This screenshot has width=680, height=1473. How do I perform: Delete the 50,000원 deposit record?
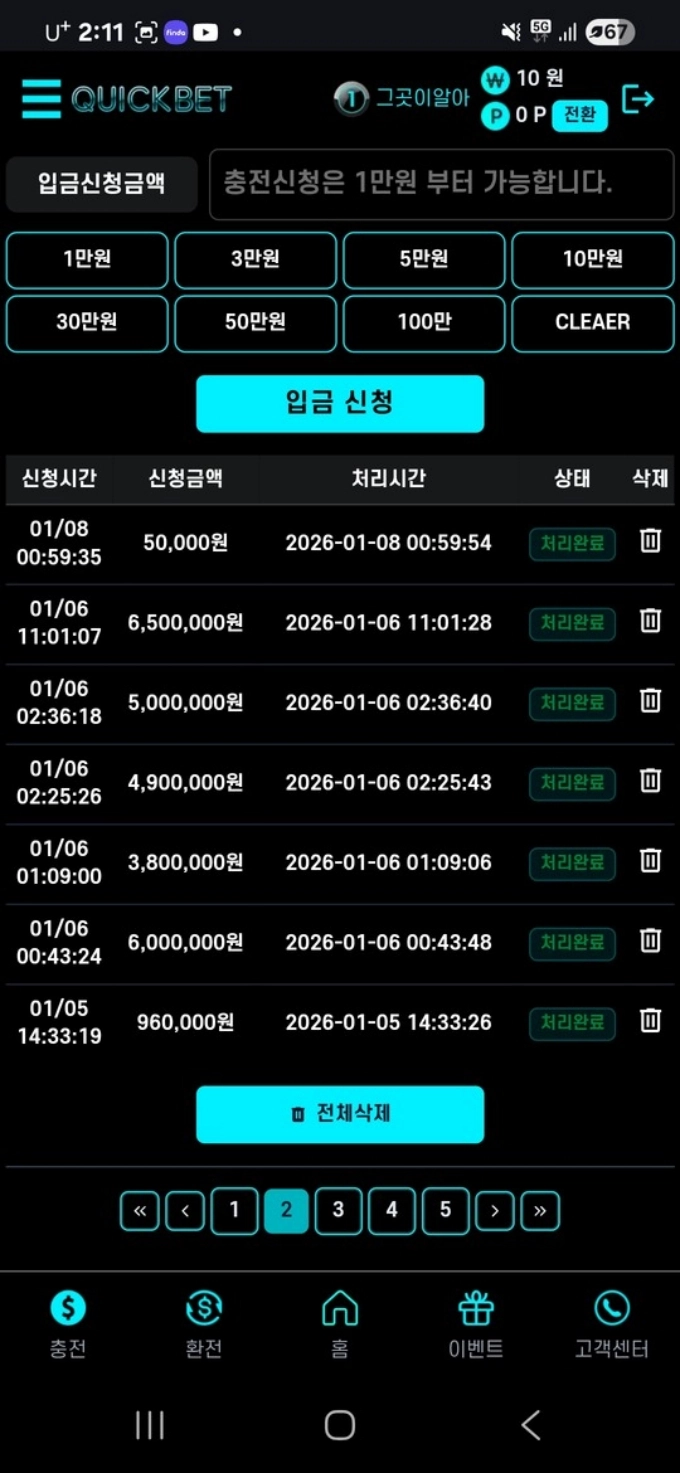[x=650, y=541]
